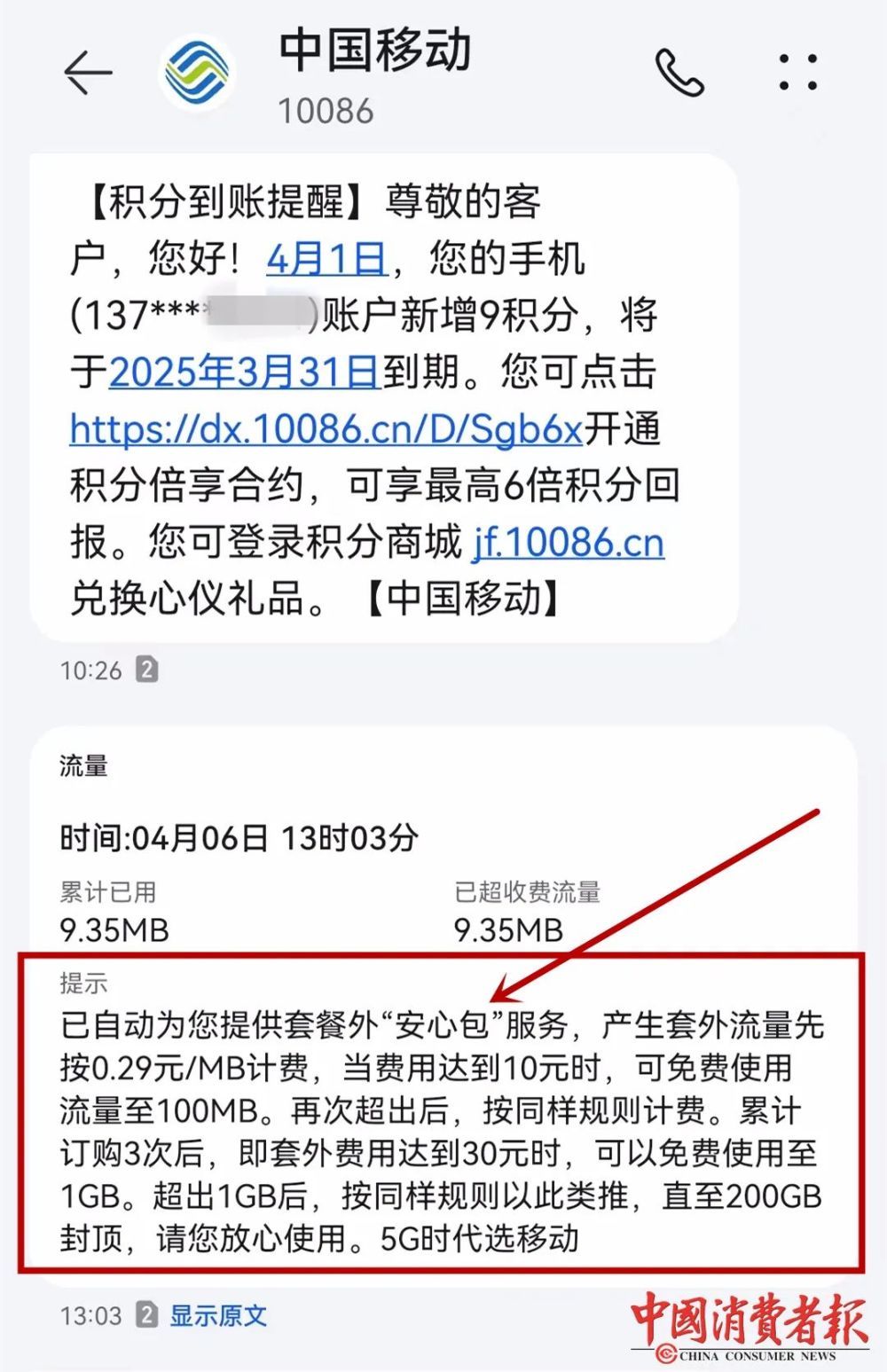Open the four-dot more options menu
Screen dimensions: 887x1372
pyautogui.click(x=797, y=72)
